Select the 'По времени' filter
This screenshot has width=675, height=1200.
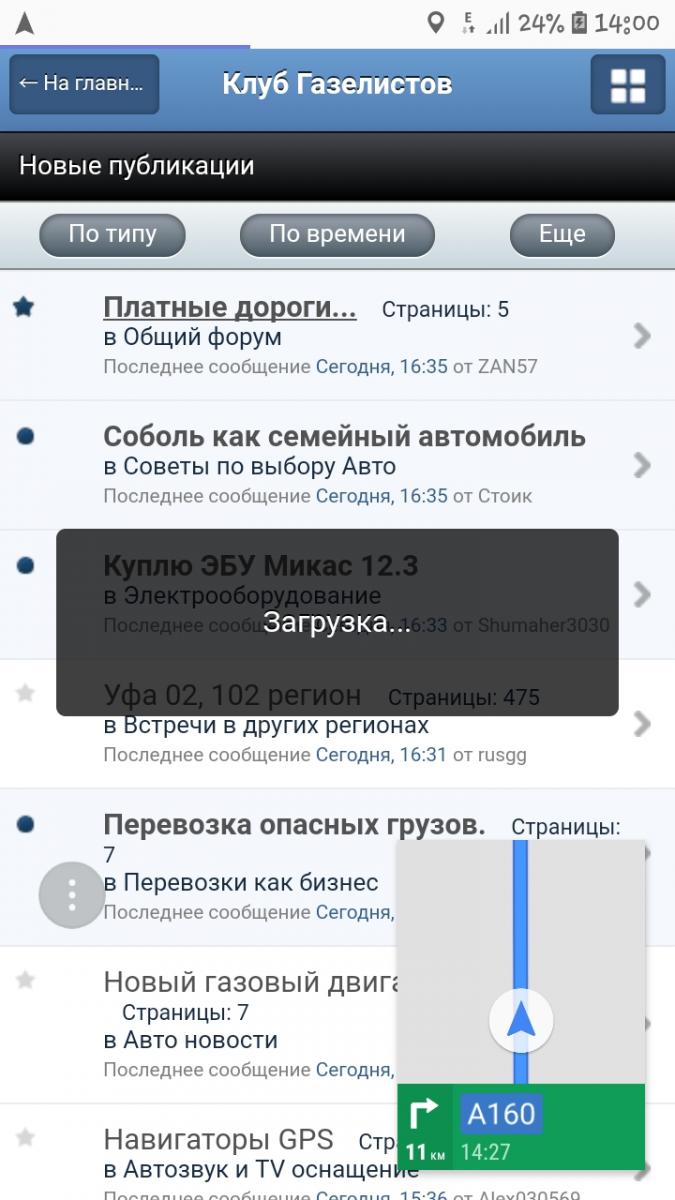[337, 235]
